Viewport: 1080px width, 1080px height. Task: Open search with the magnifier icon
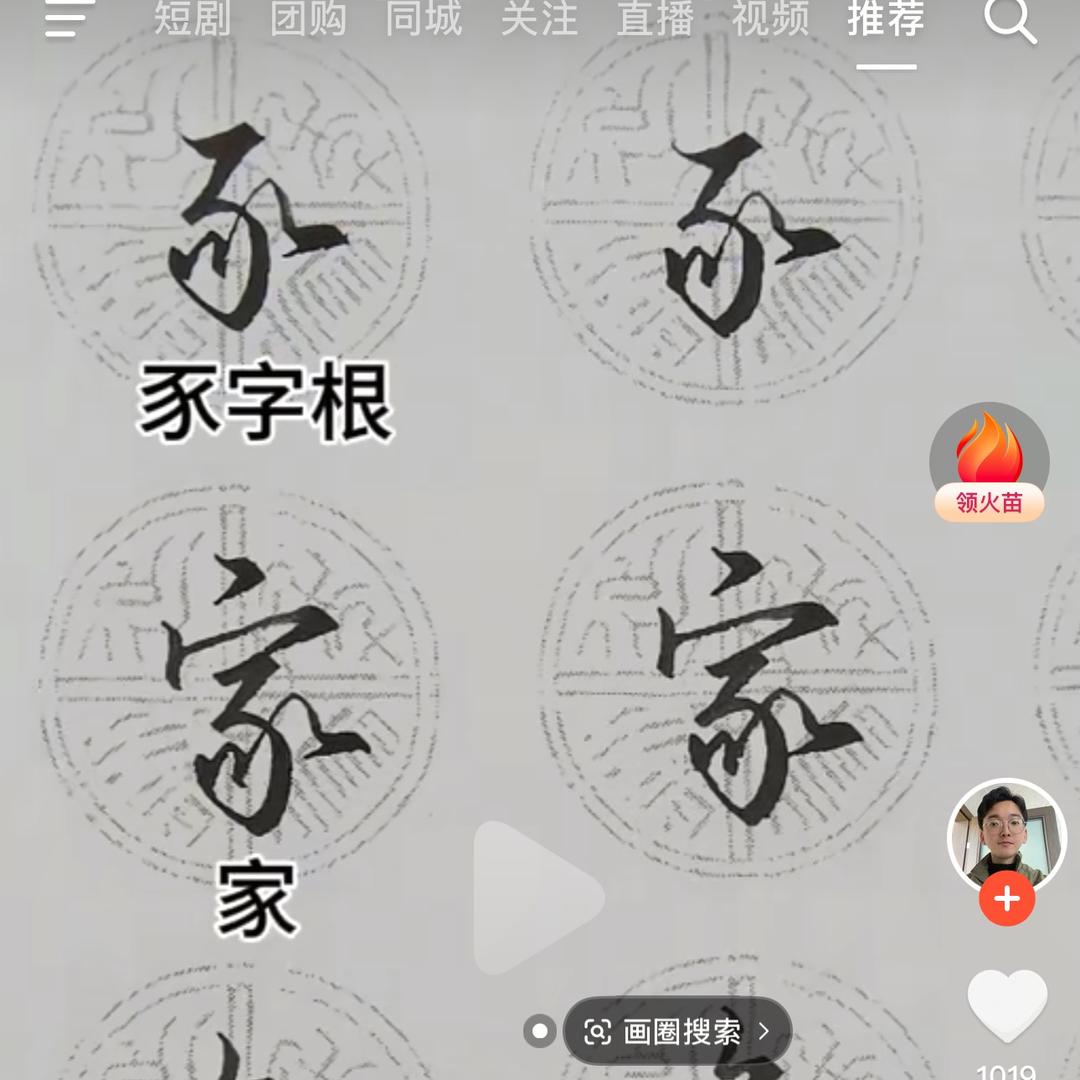pyautogui.click(x=1010, y=20)
